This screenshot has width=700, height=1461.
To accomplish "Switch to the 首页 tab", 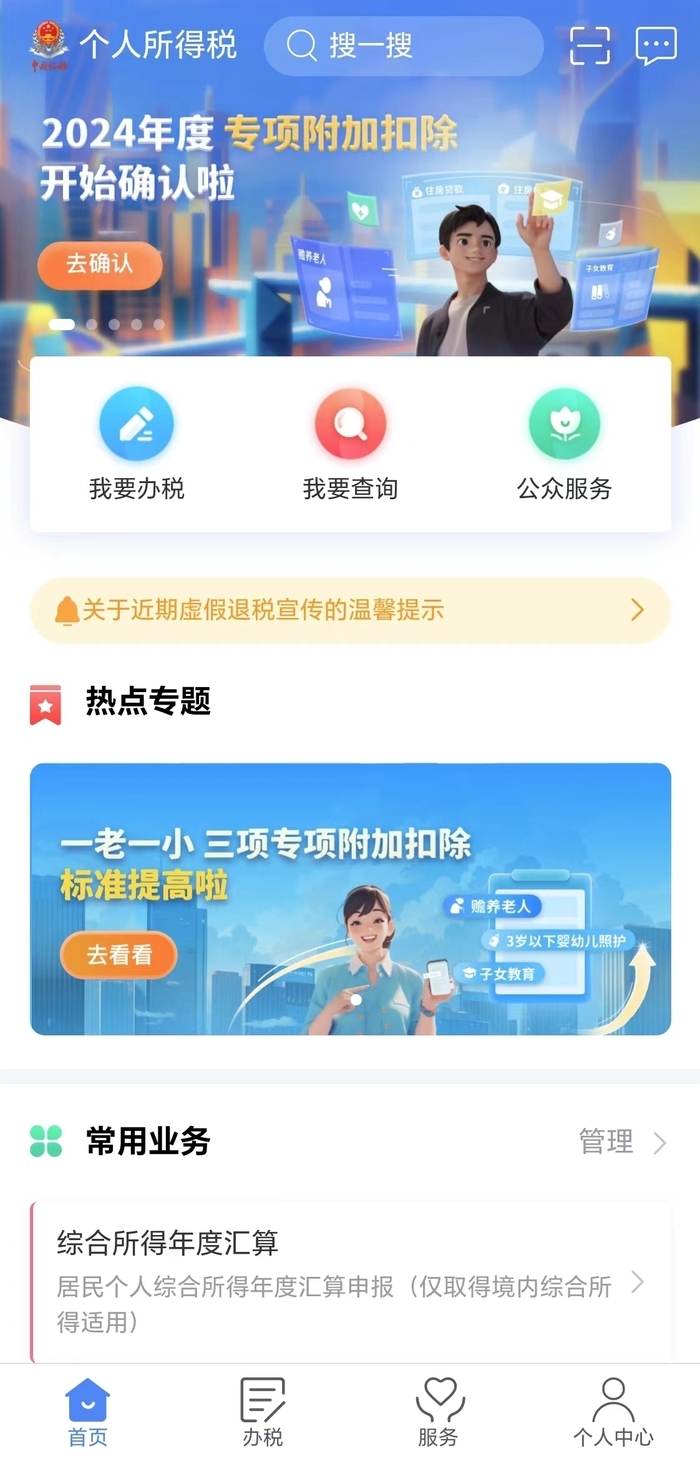I will (88, 1412).
